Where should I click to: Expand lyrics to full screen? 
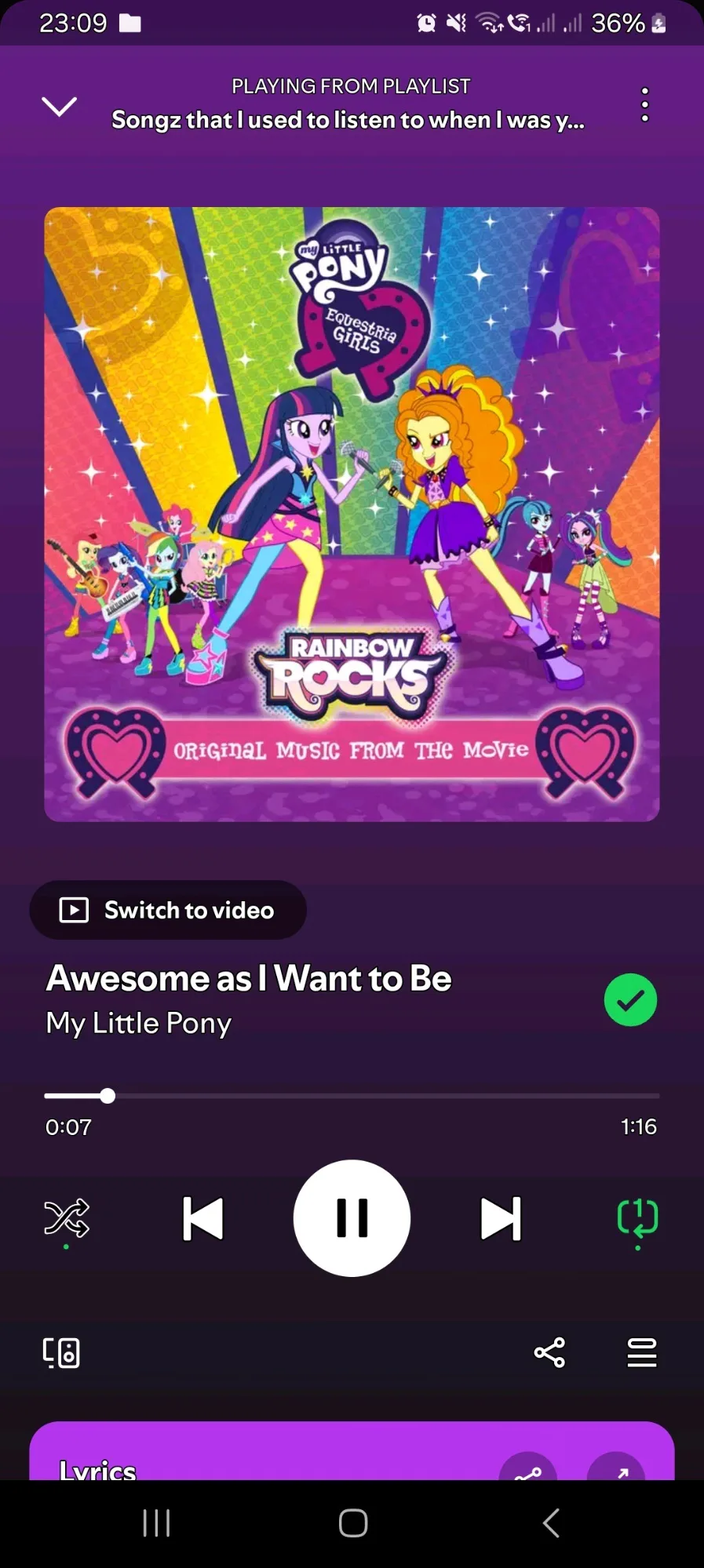pos(616,1467)
